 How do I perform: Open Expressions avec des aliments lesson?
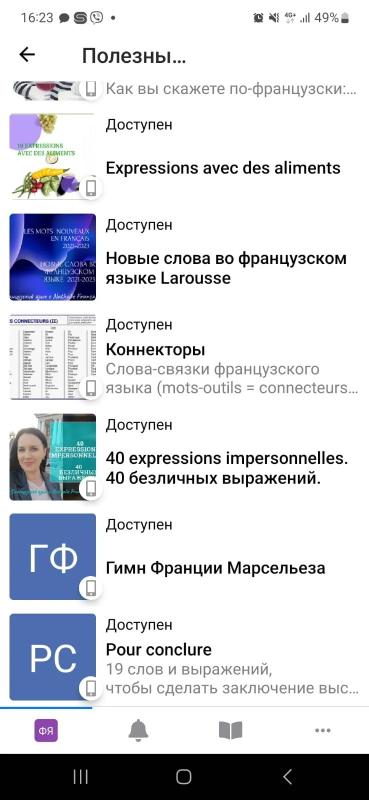(x=184, y=157)
